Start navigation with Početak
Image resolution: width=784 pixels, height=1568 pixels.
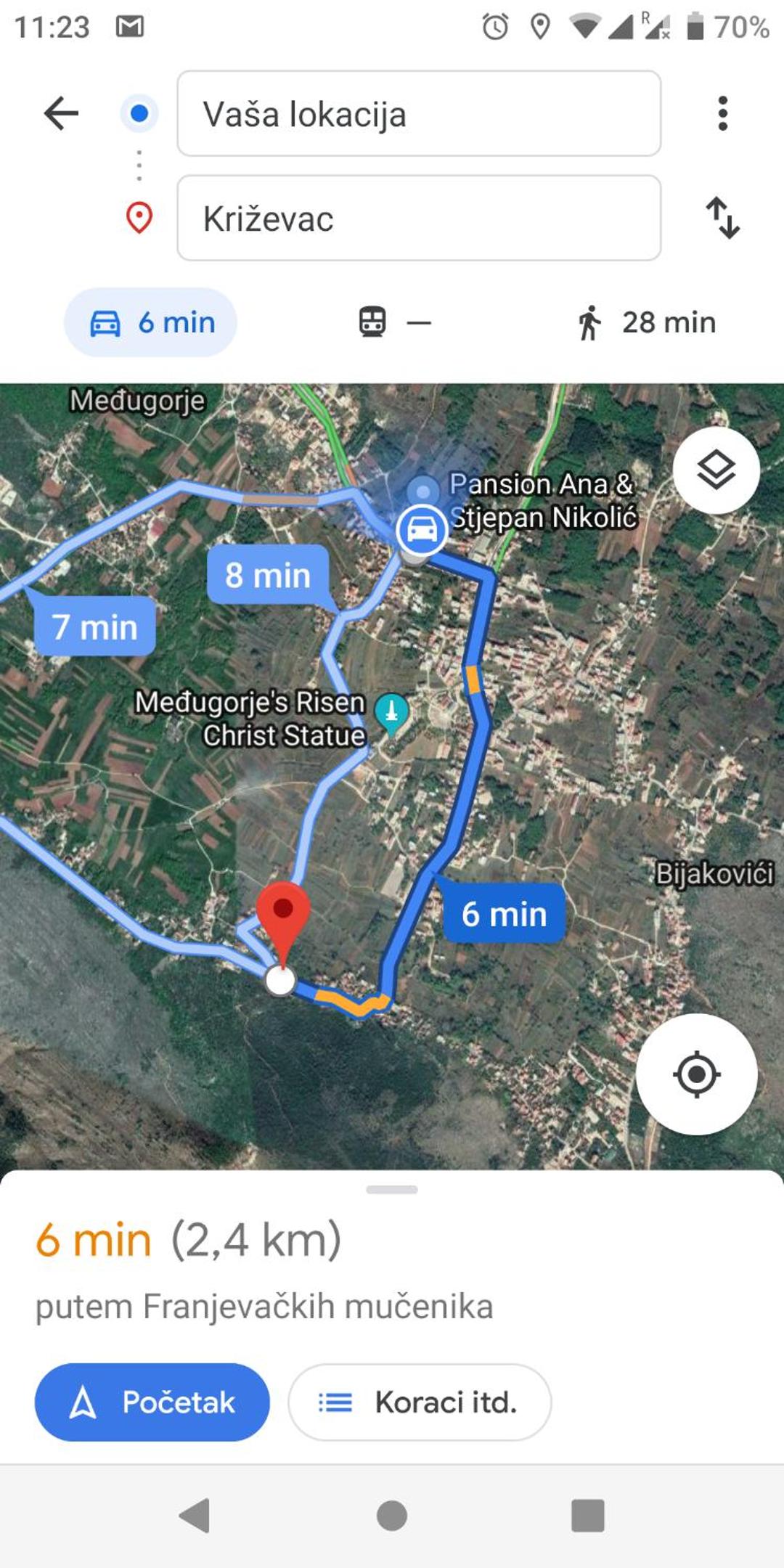[x=152, y=1402]
